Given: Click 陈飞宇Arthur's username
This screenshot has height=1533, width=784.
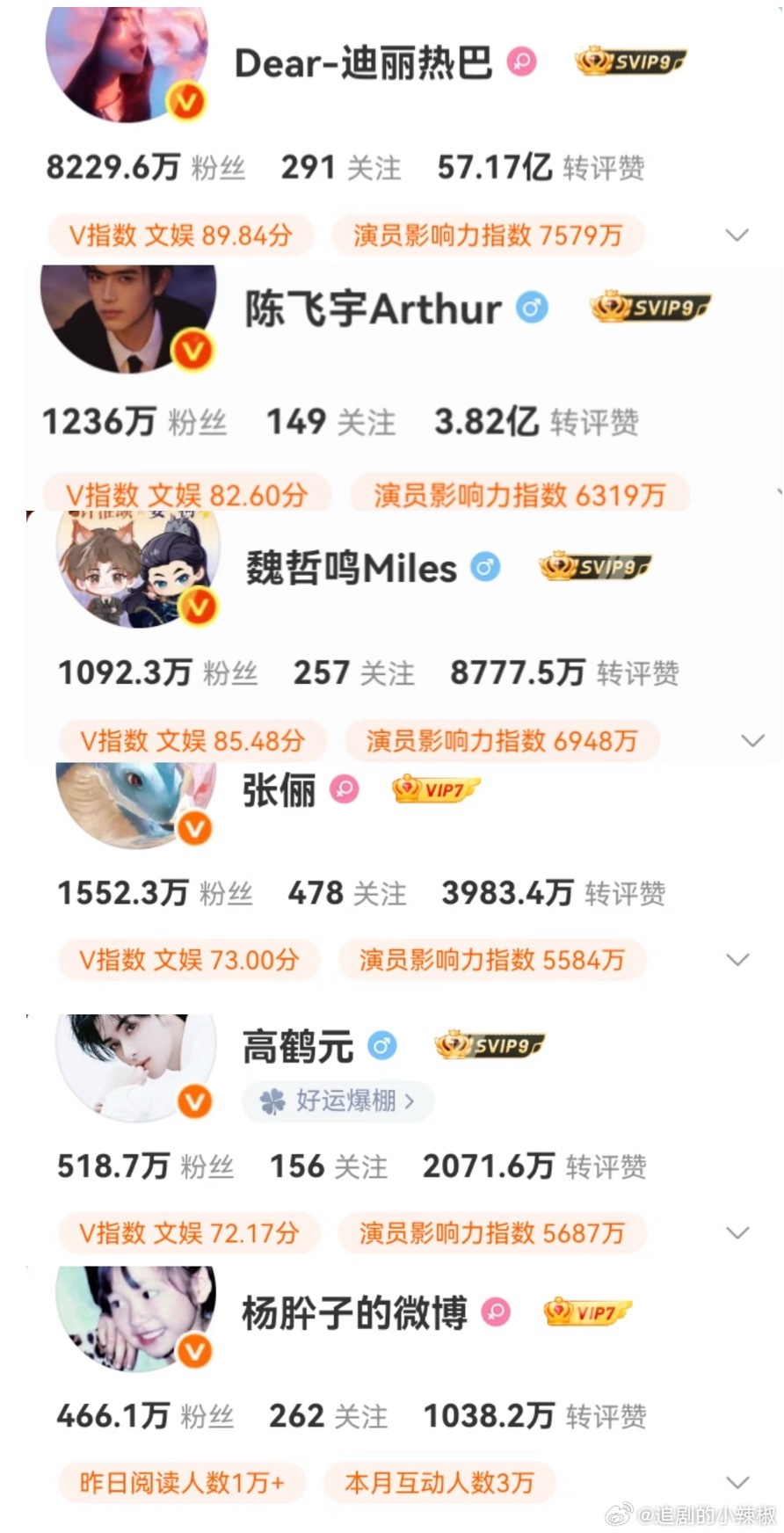Looking at the screenshot, I should tap(369, 309).
